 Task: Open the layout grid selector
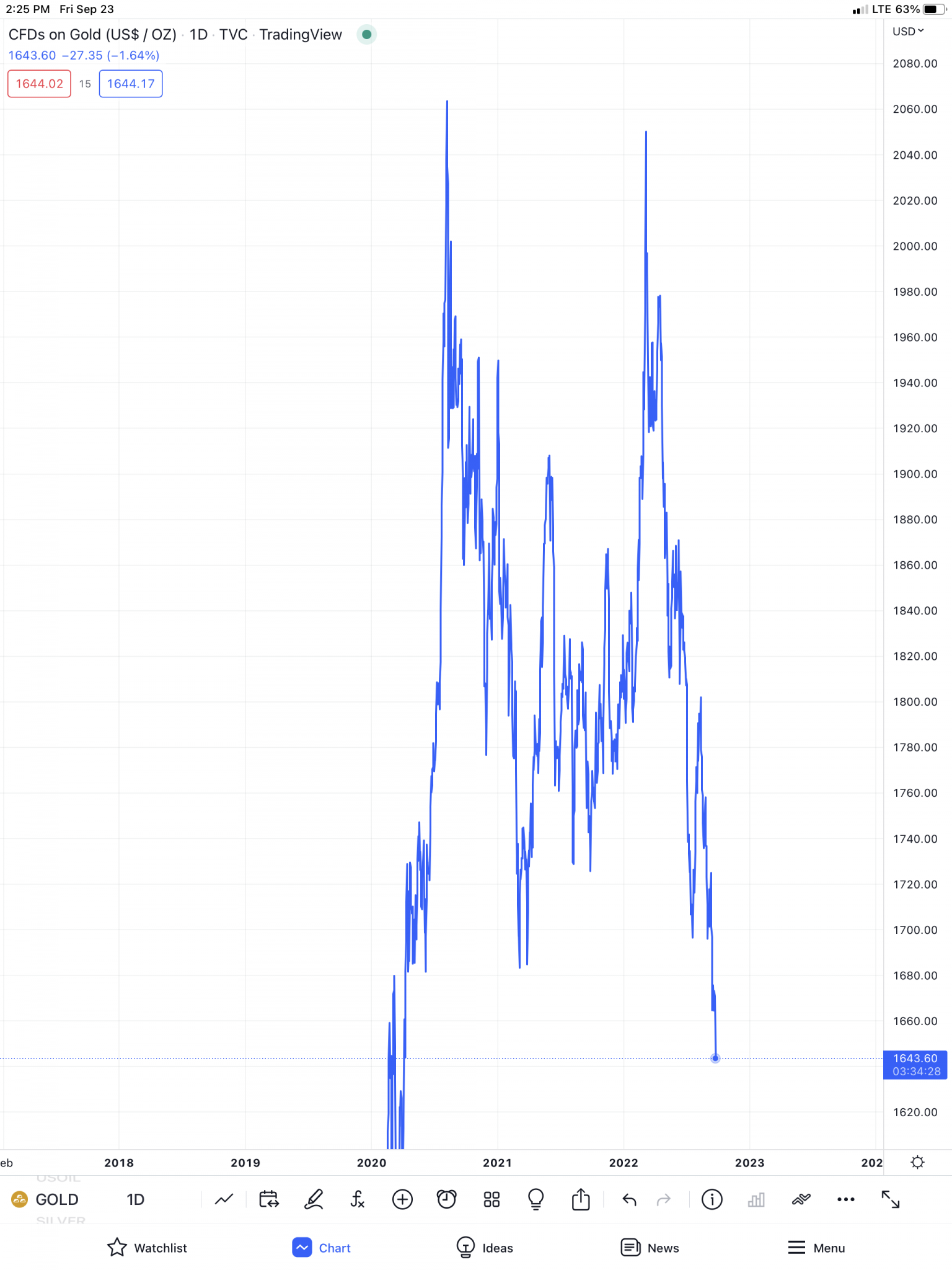point(491,1199)
